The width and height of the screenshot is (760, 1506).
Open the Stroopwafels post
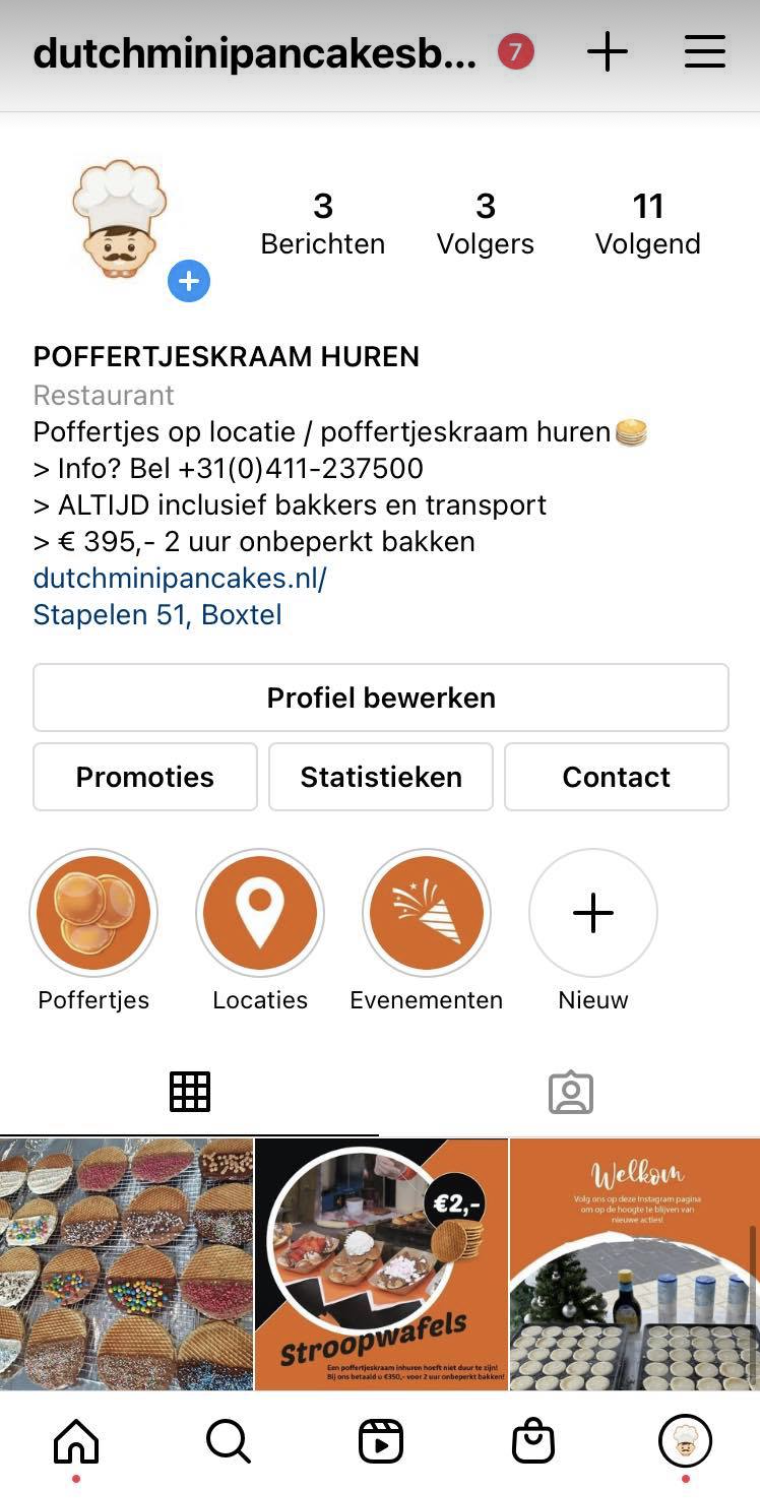(x=381, y=1264)
